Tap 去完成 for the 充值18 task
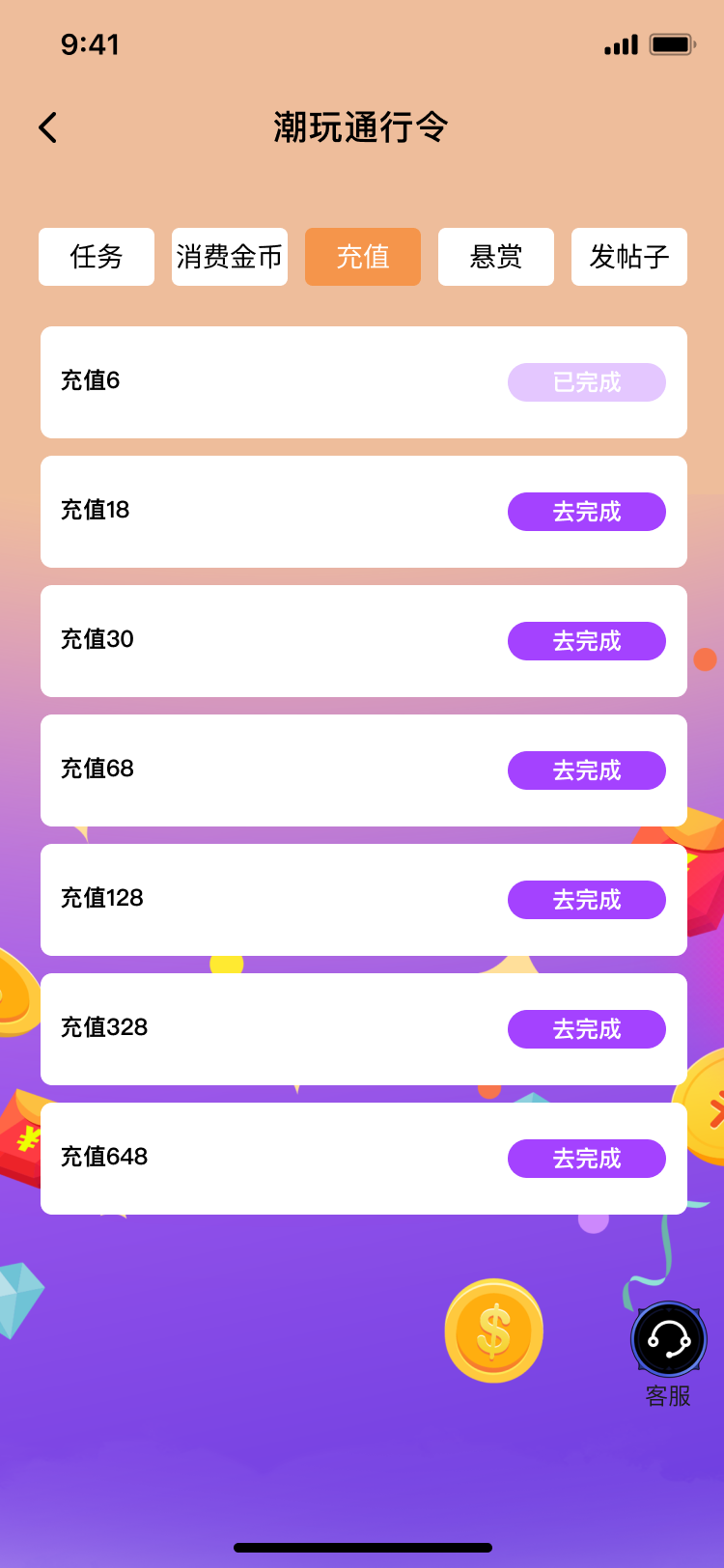This screenshot has width=724, height=1568. click(x=587, y=512)
